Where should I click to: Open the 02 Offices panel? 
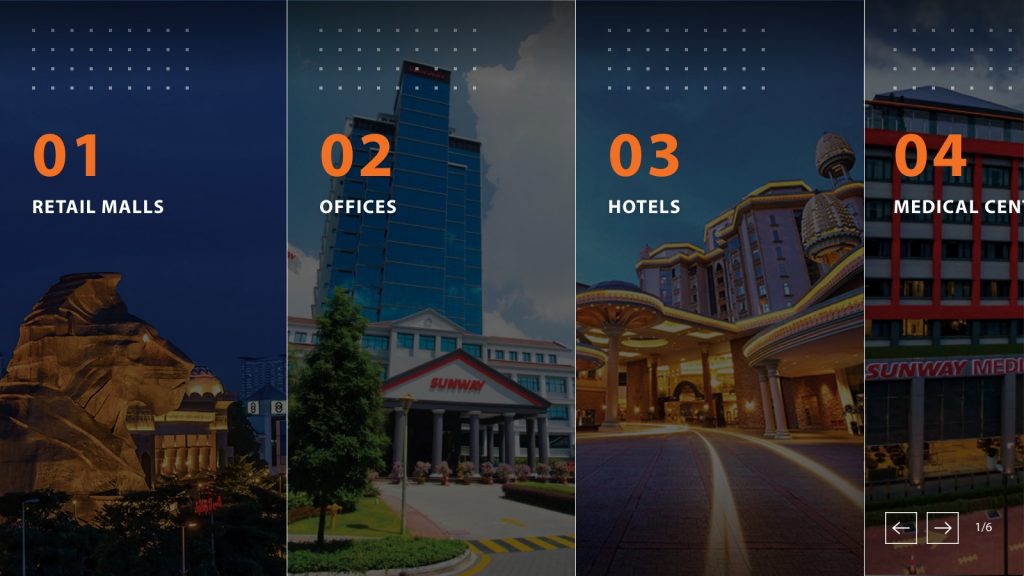pyautogui.click(x=357, y=207)
